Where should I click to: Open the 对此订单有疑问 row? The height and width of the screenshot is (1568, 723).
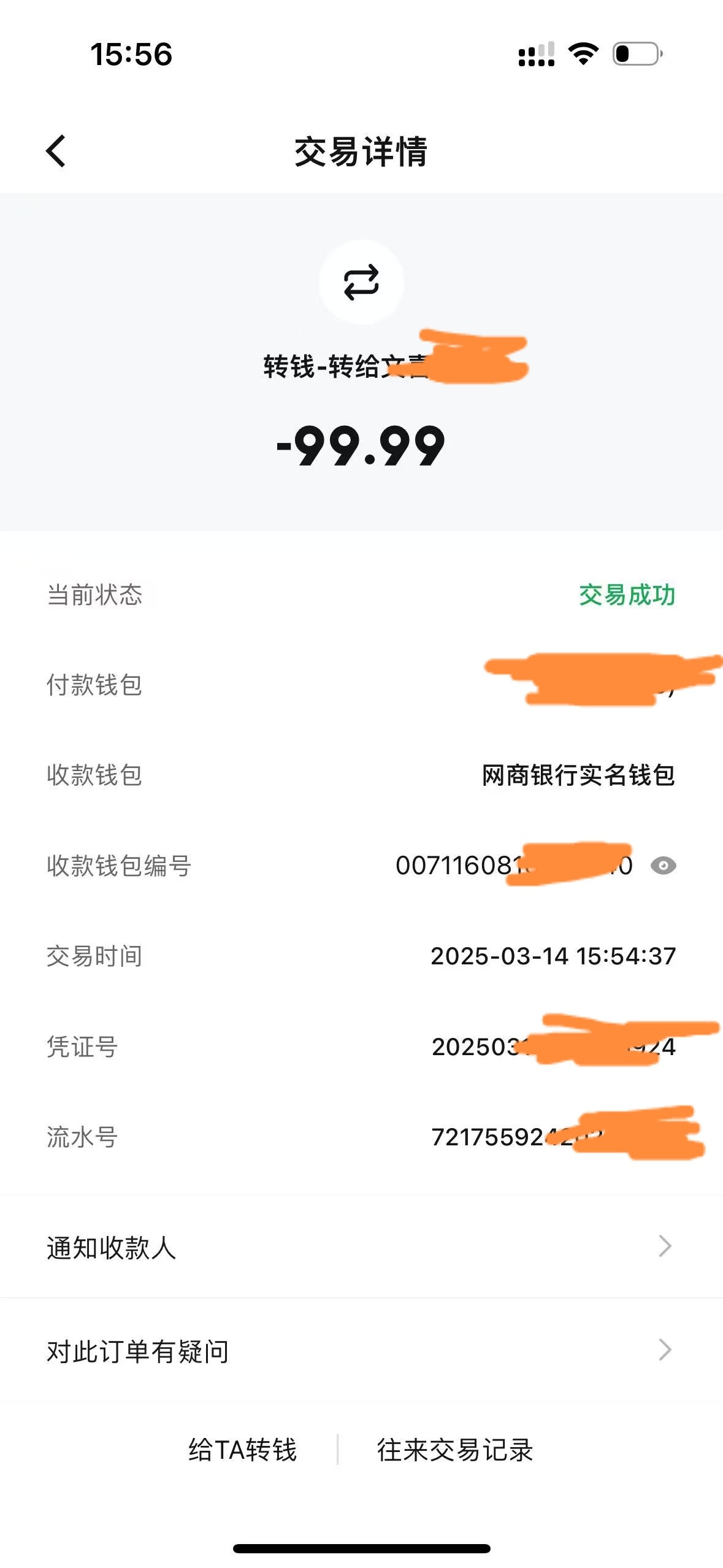coord(361,1350)
